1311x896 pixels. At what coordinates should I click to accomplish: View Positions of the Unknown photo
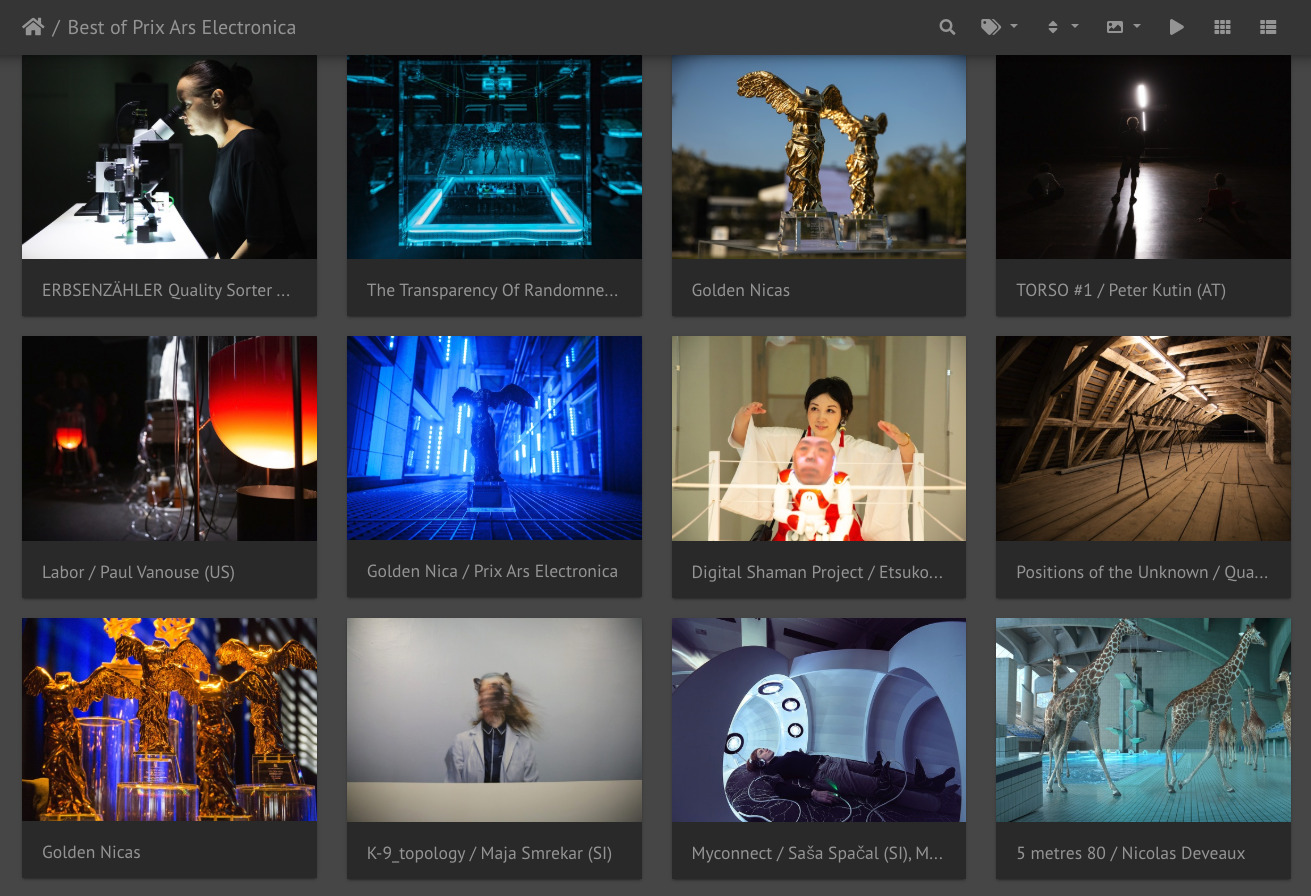1143,439
